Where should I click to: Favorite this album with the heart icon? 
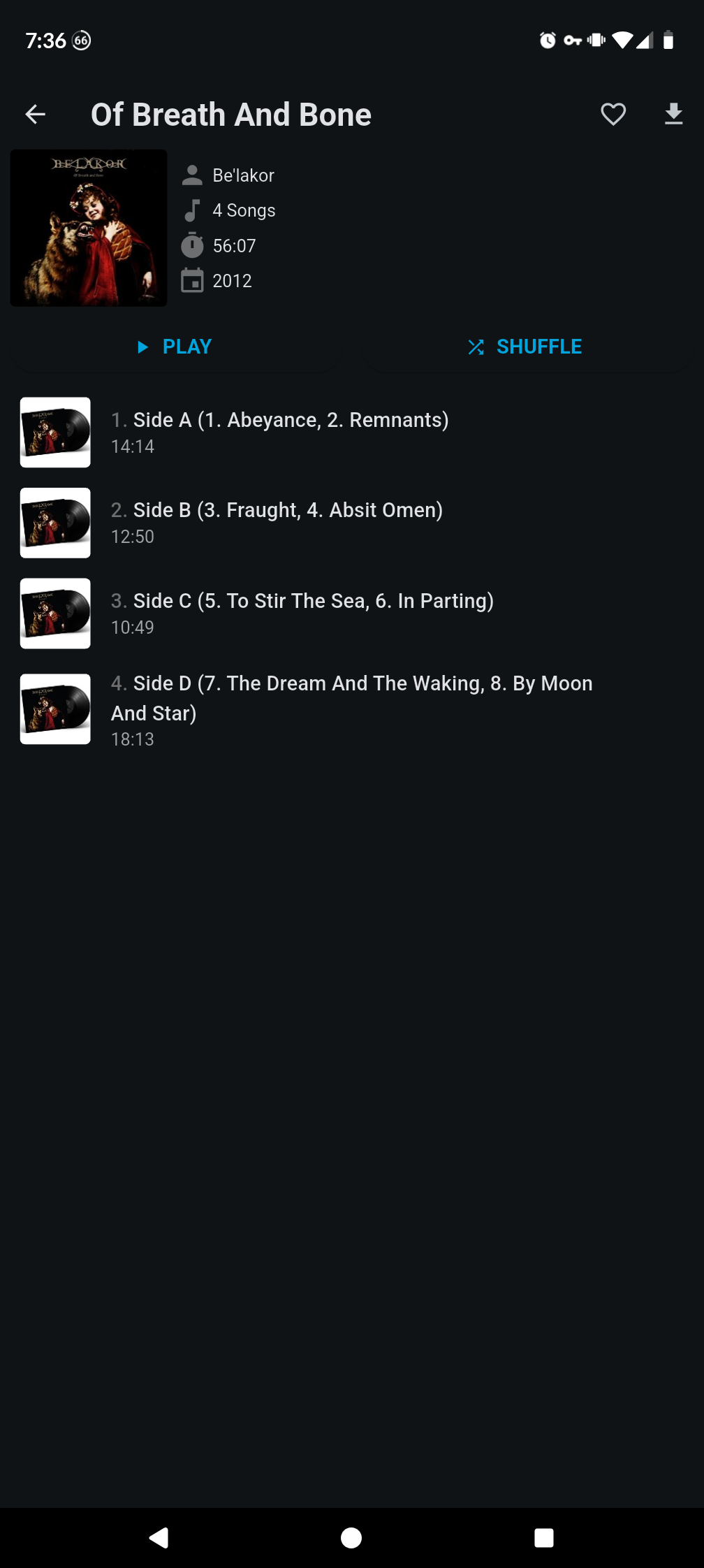click(613, 114)
